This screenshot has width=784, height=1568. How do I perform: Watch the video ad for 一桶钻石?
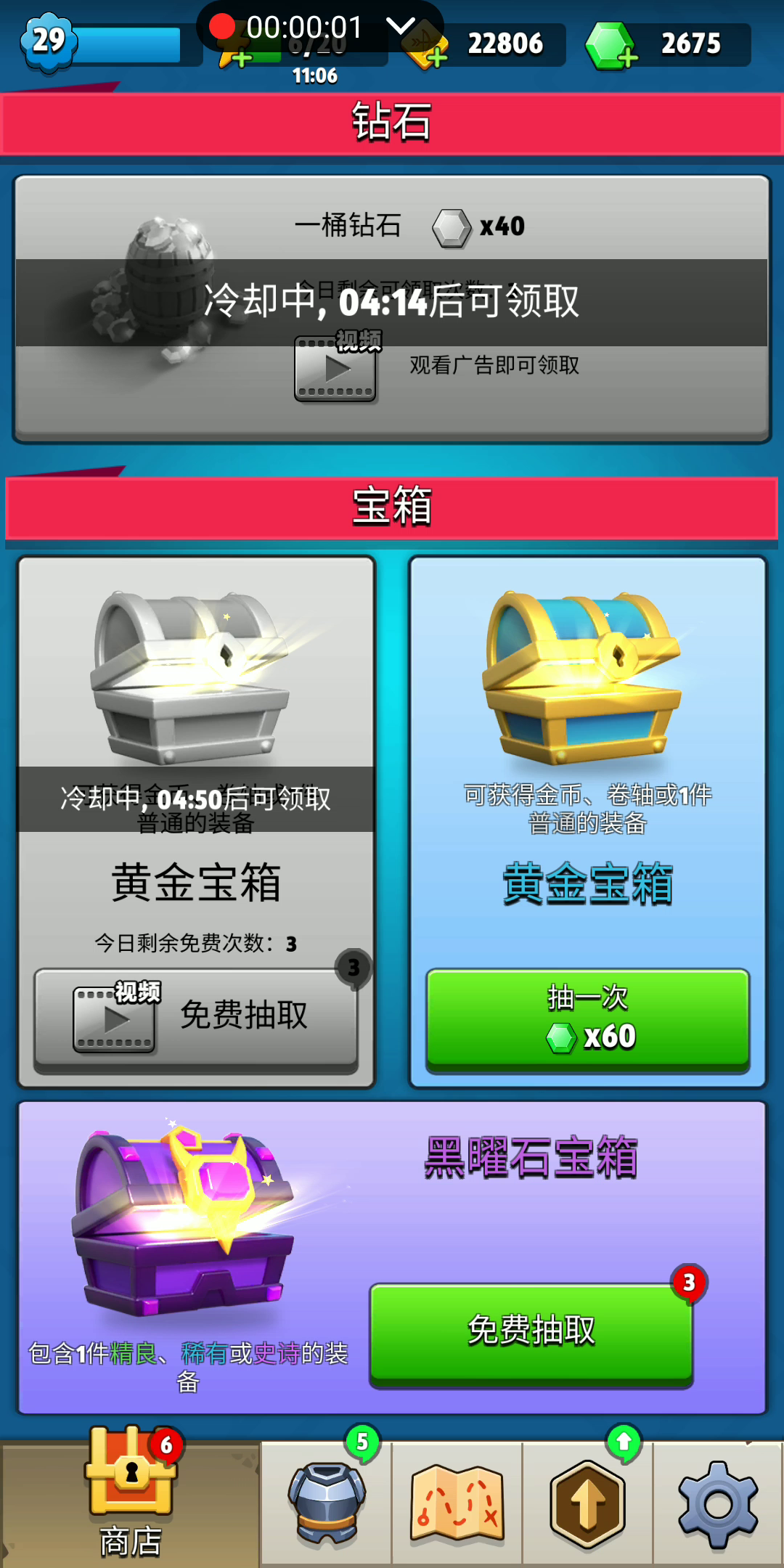[335, 369]
